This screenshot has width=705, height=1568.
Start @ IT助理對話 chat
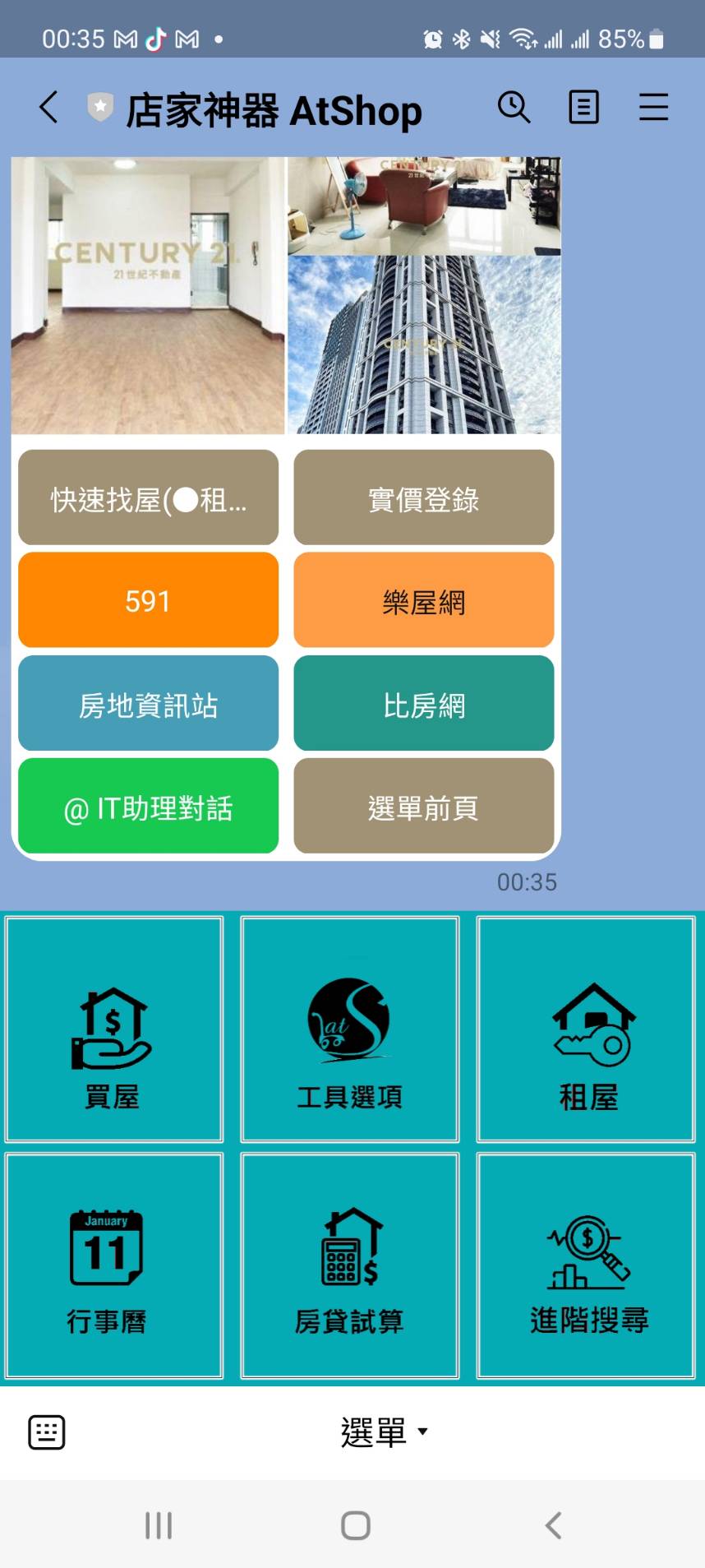coord(148,806)
